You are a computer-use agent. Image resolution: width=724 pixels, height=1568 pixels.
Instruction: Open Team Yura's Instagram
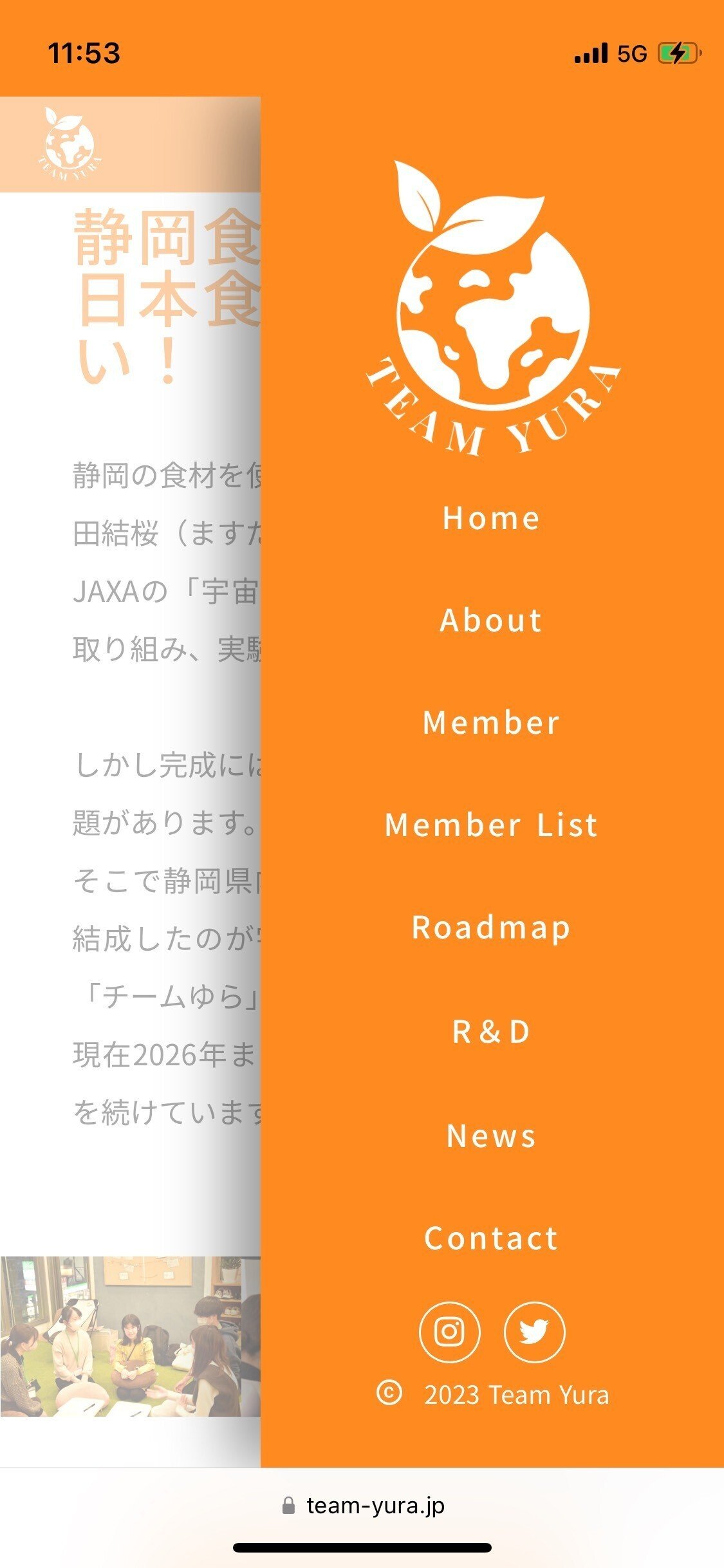(x=449, y=1332)
